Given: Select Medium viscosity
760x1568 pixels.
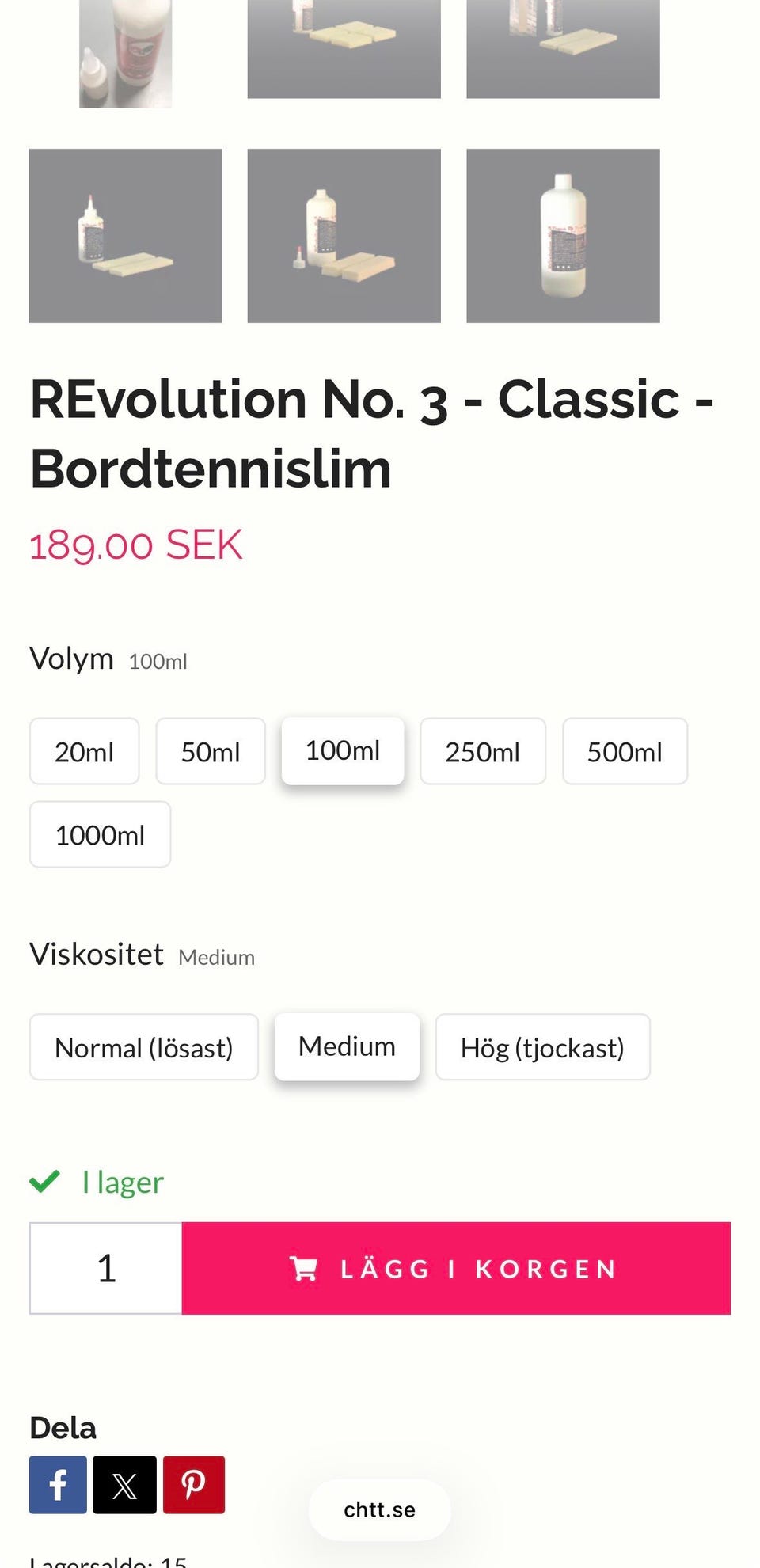Looking at the screenshot, I should pyautogui.click(x=347, y=1046).
